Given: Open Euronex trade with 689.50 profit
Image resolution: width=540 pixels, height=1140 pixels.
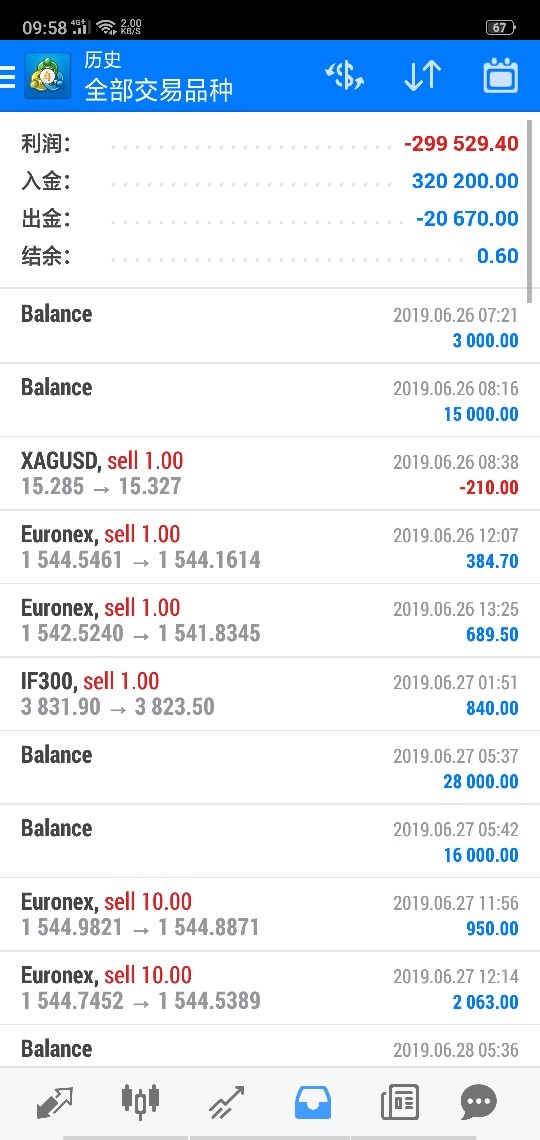Looking at the screenshot, I should pyautogui.click(x=270, y=620).
